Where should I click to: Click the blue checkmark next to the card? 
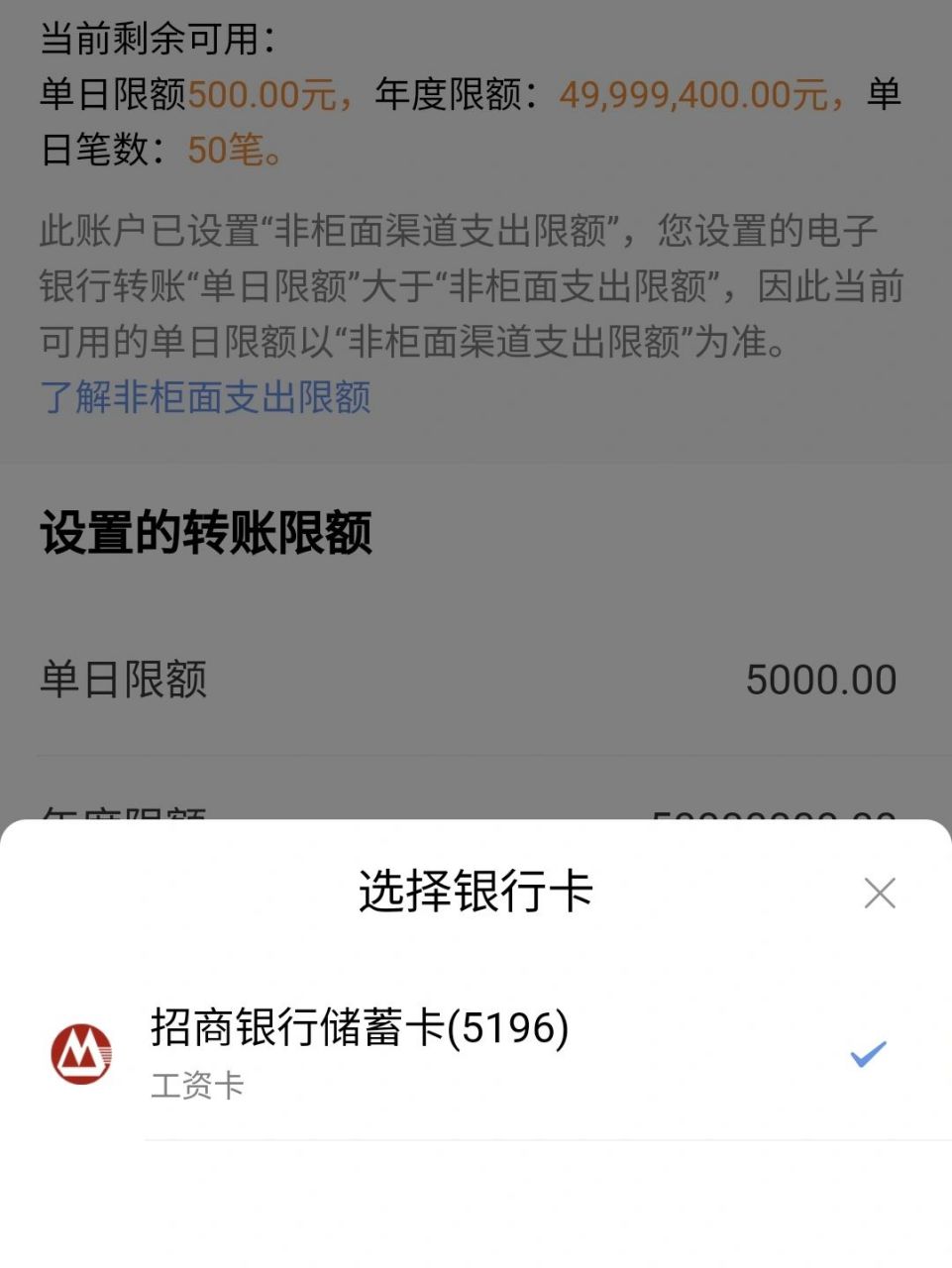pyautogui.click(x=867, y=1053)
